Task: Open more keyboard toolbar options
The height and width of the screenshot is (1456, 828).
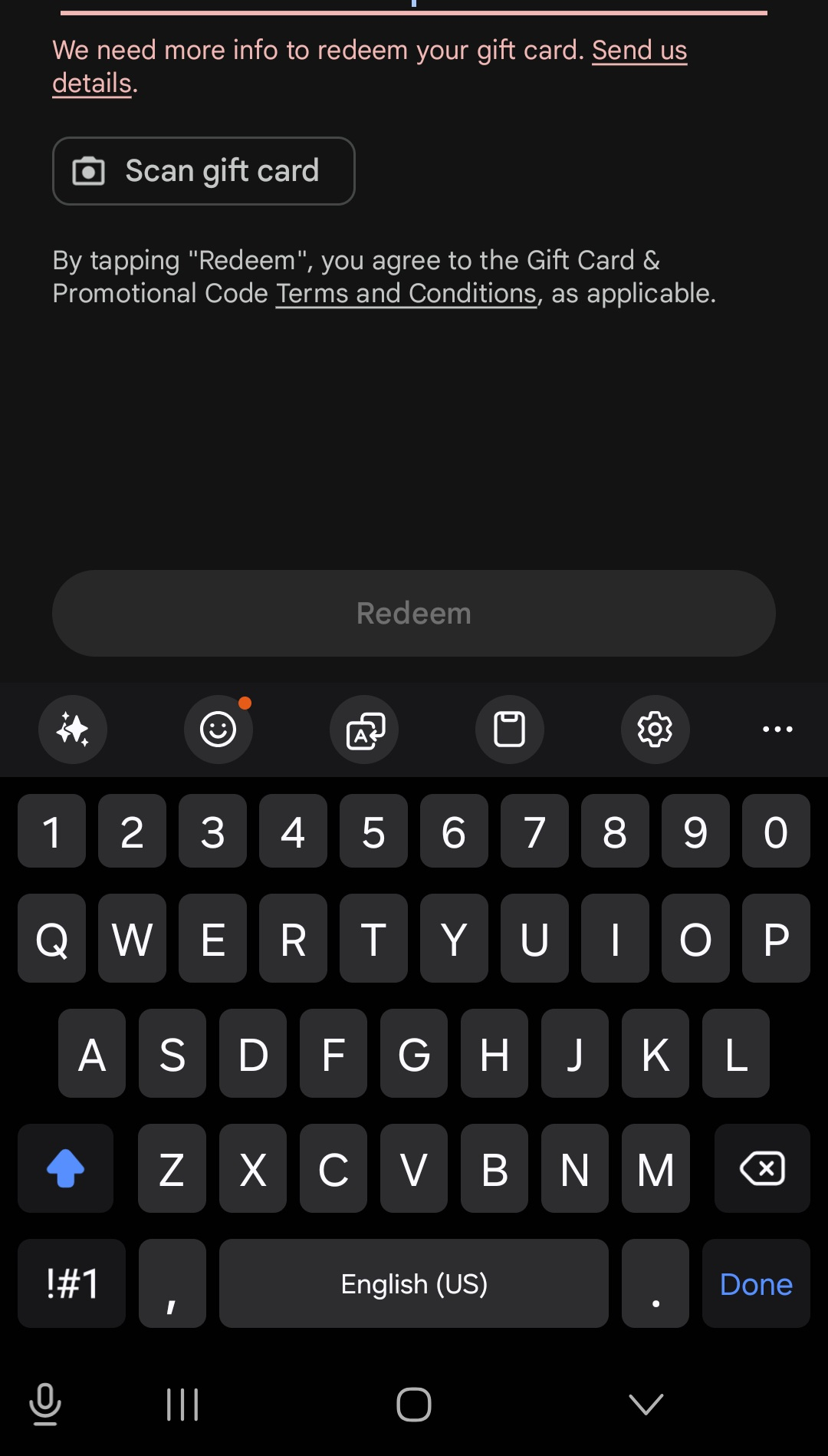Action: 777,730
